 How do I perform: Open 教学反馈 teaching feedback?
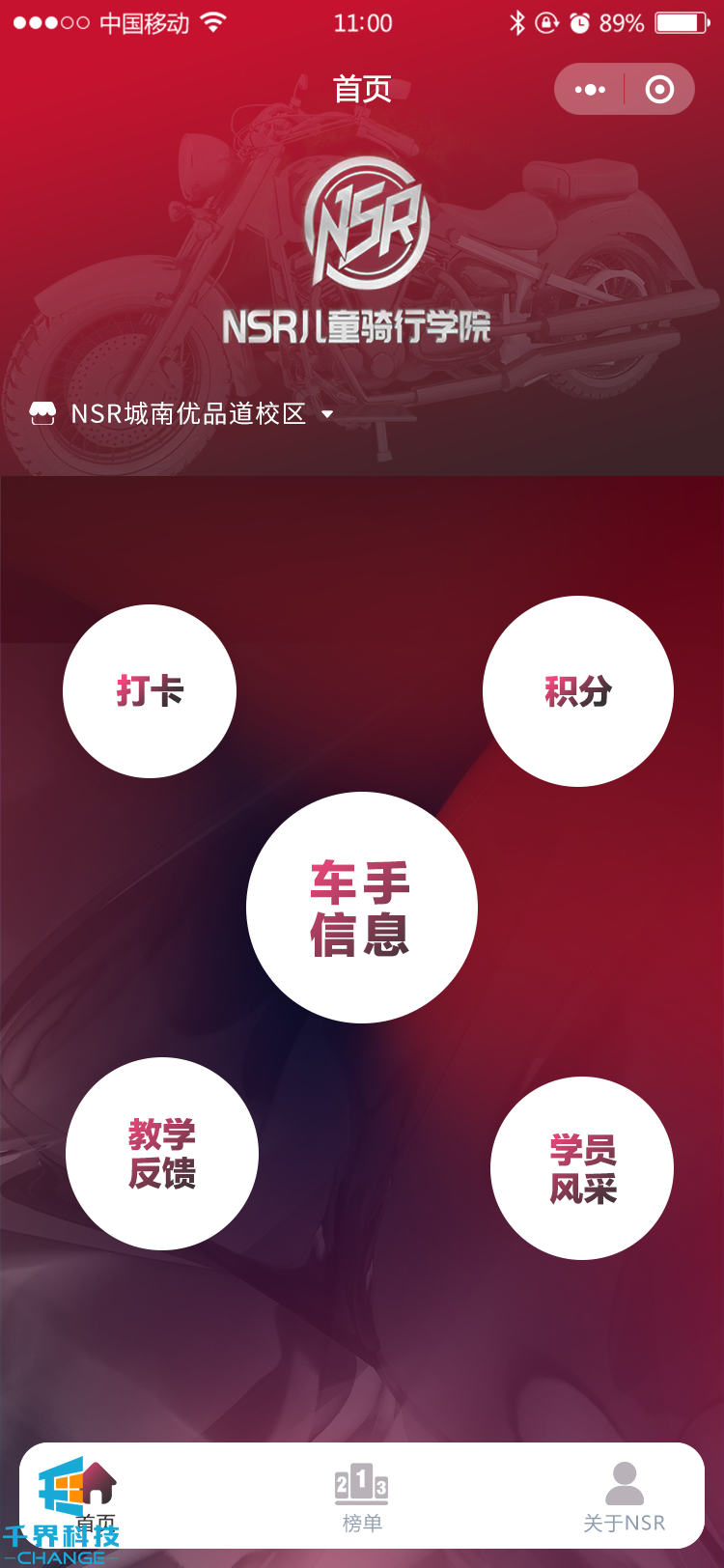(x=162, y=1154)
